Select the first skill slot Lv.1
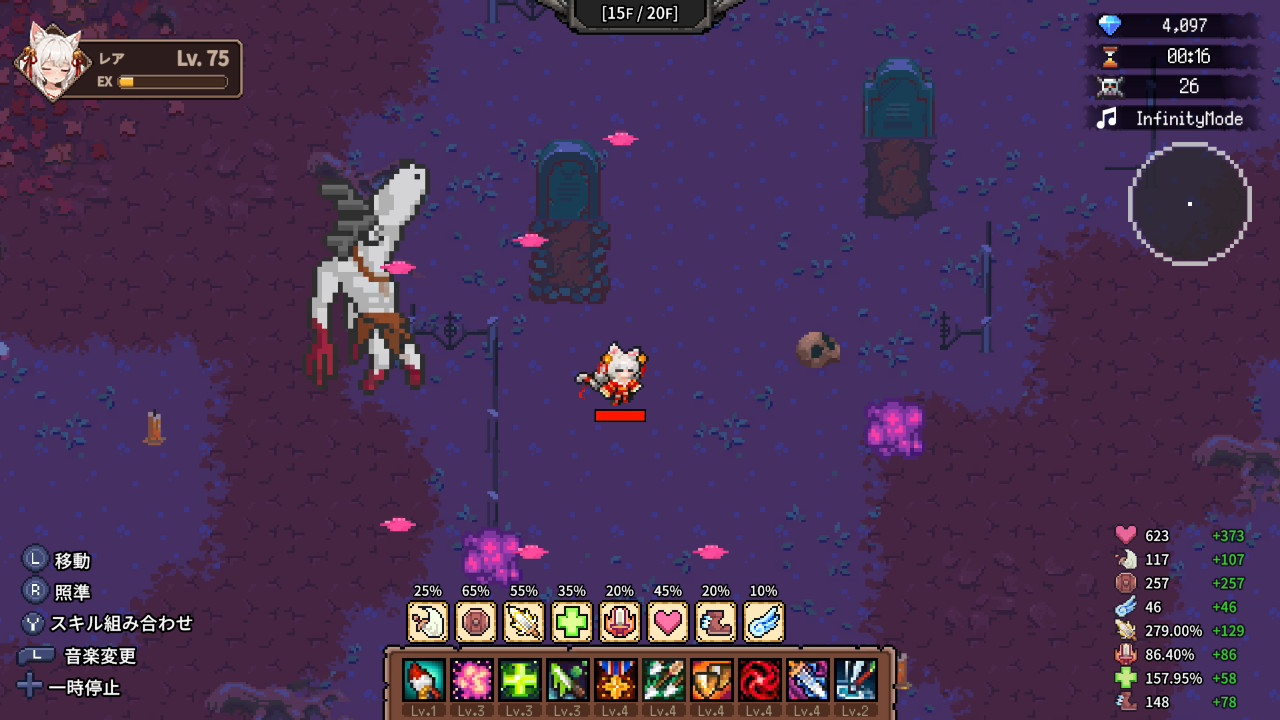The image size is (1280, 720). 423,680
